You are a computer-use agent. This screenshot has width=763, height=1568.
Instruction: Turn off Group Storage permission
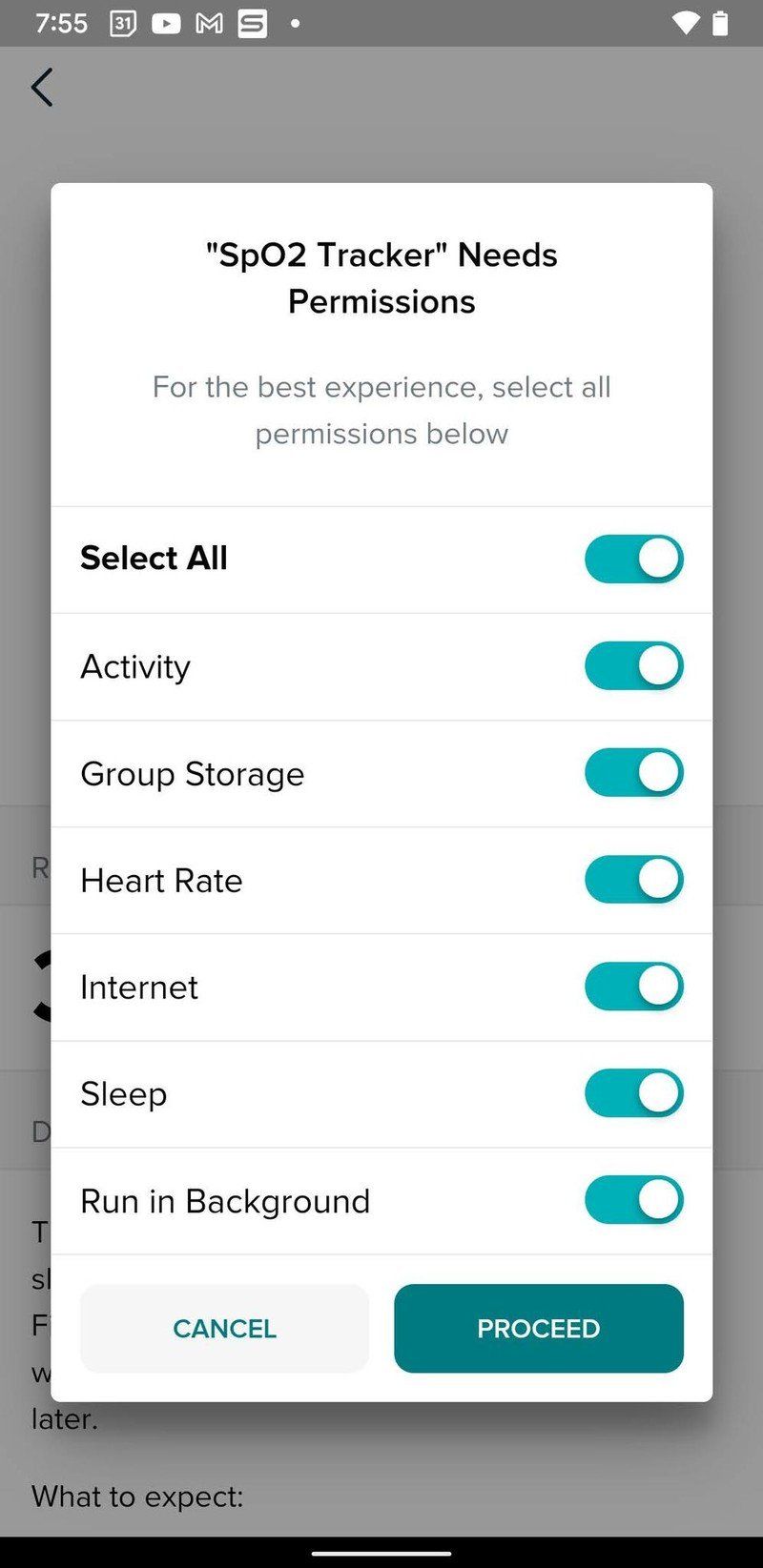pos(633,772)
